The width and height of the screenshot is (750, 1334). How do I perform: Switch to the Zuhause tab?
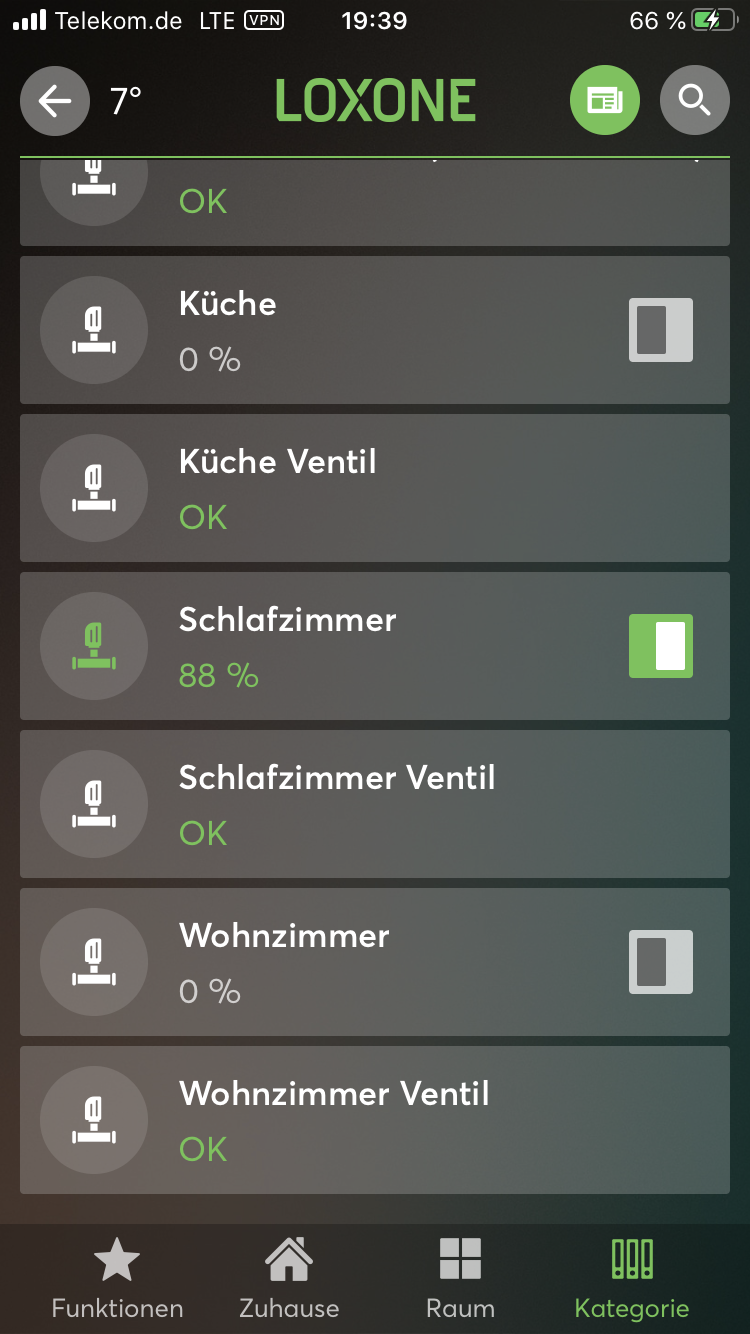coord(289,1278)
